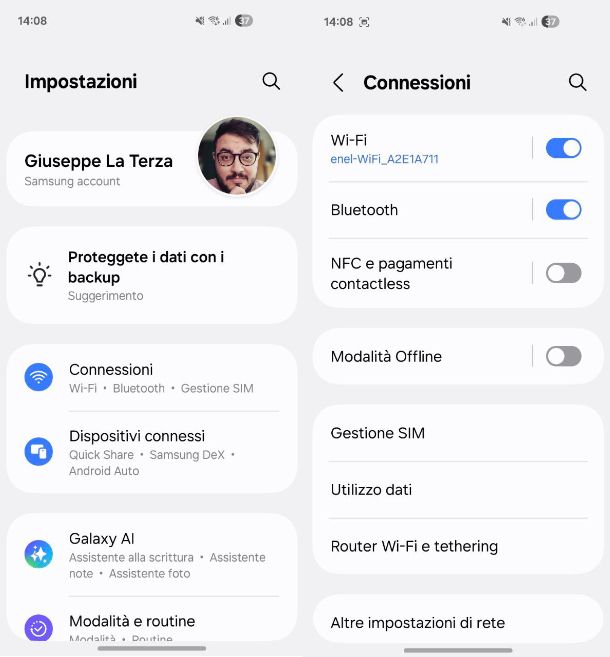
Task: Open Altre impostazioni di rete
Action: pos(458,622)
